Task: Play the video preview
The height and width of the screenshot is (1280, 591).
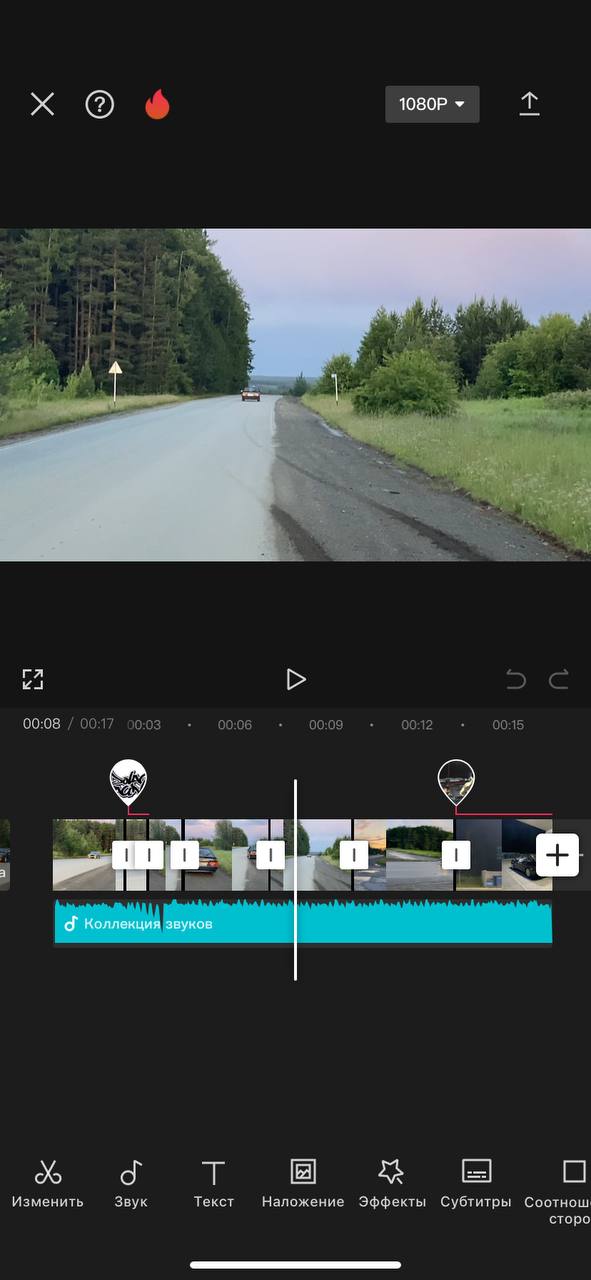Action: click(295, 680)
